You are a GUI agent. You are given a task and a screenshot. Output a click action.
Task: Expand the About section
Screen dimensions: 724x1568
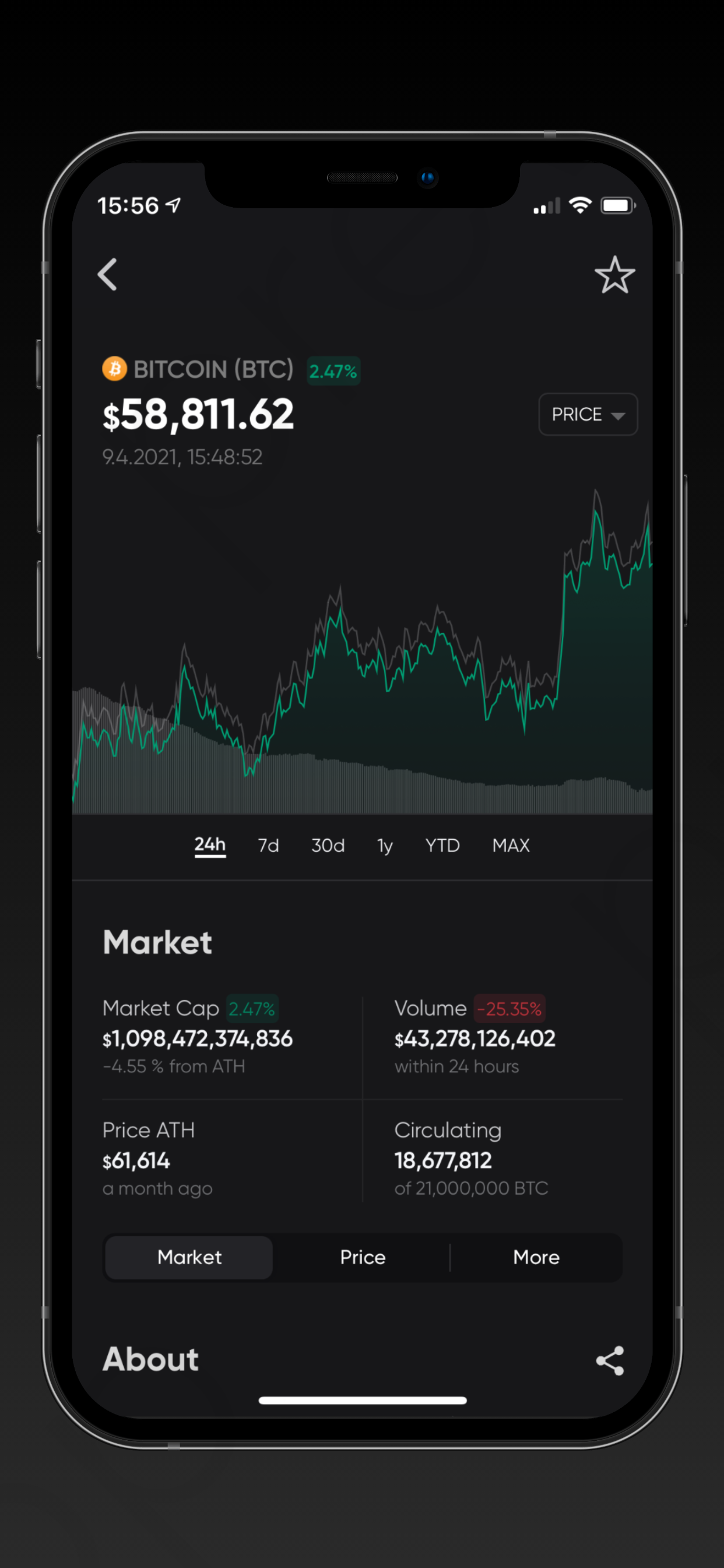point(150,1359)
